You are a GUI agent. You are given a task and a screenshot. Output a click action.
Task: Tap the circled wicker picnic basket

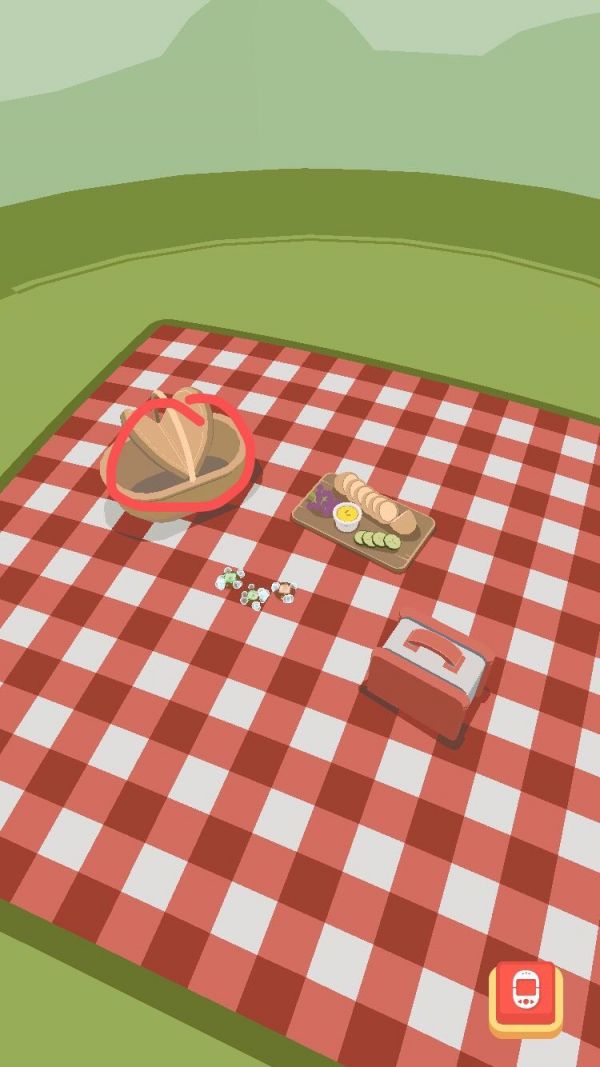[x=176, y=458]
